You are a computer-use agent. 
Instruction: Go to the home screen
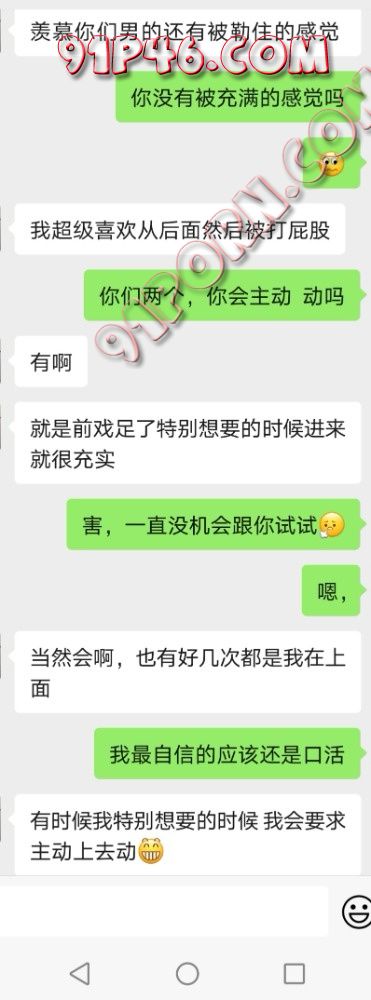click(187, 973)
